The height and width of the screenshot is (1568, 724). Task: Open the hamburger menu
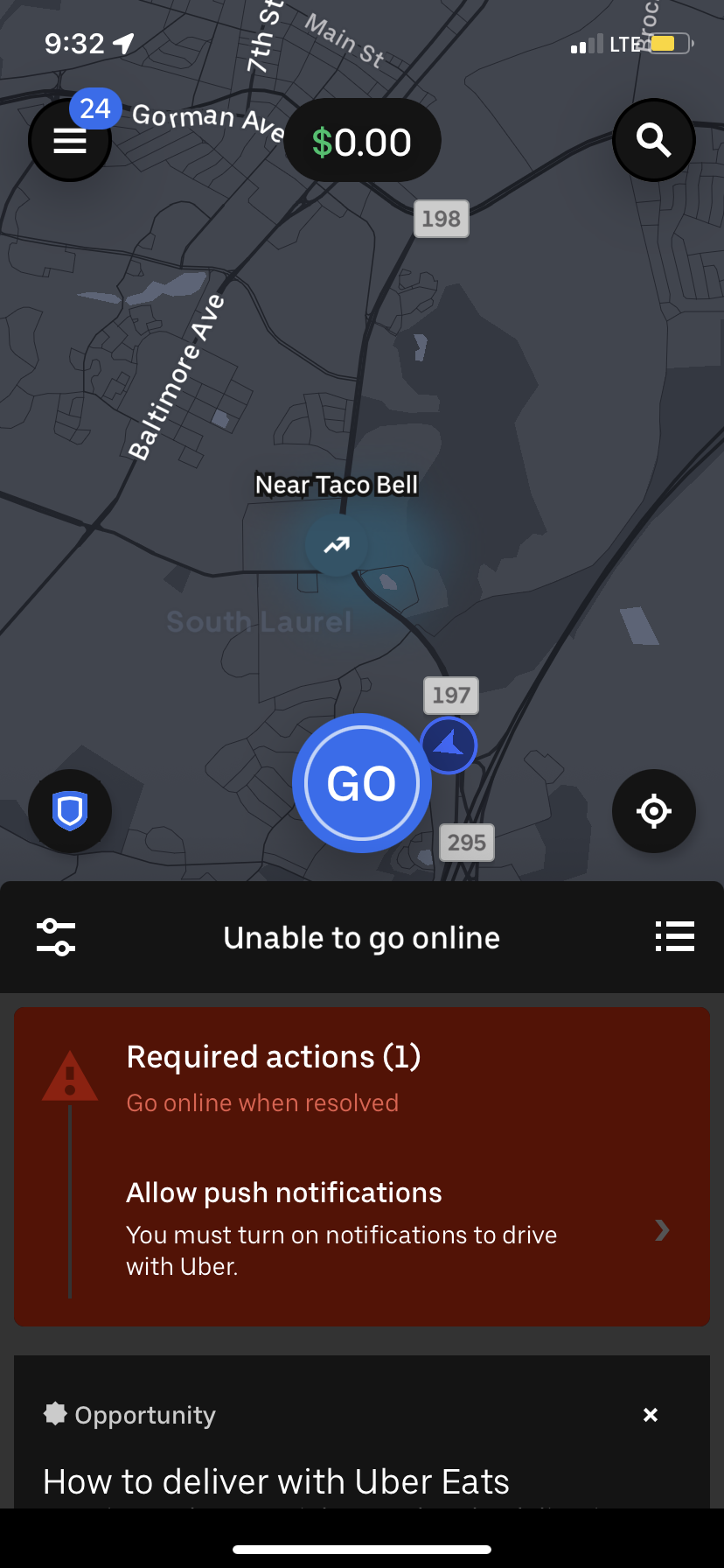click(70, 141)
